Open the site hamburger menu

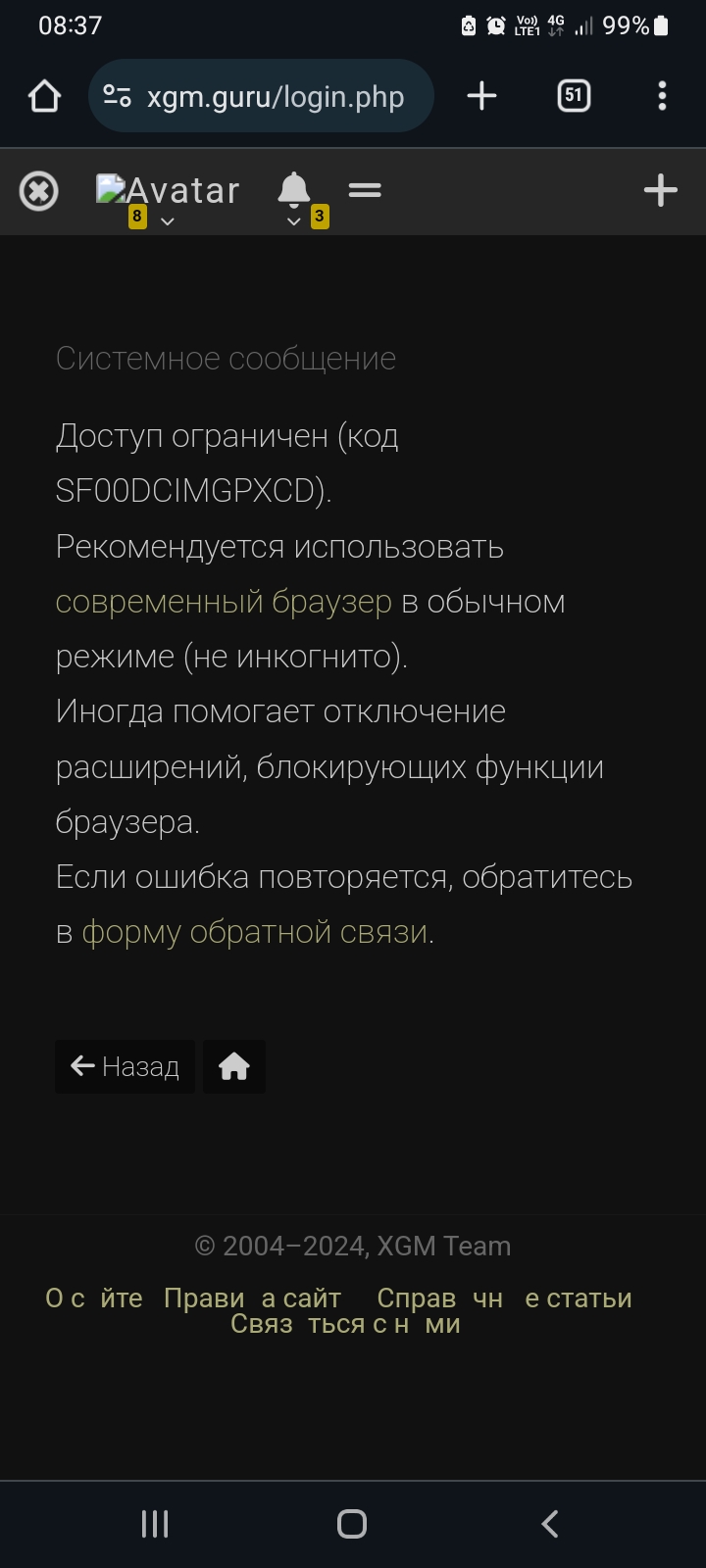(365, 190)
